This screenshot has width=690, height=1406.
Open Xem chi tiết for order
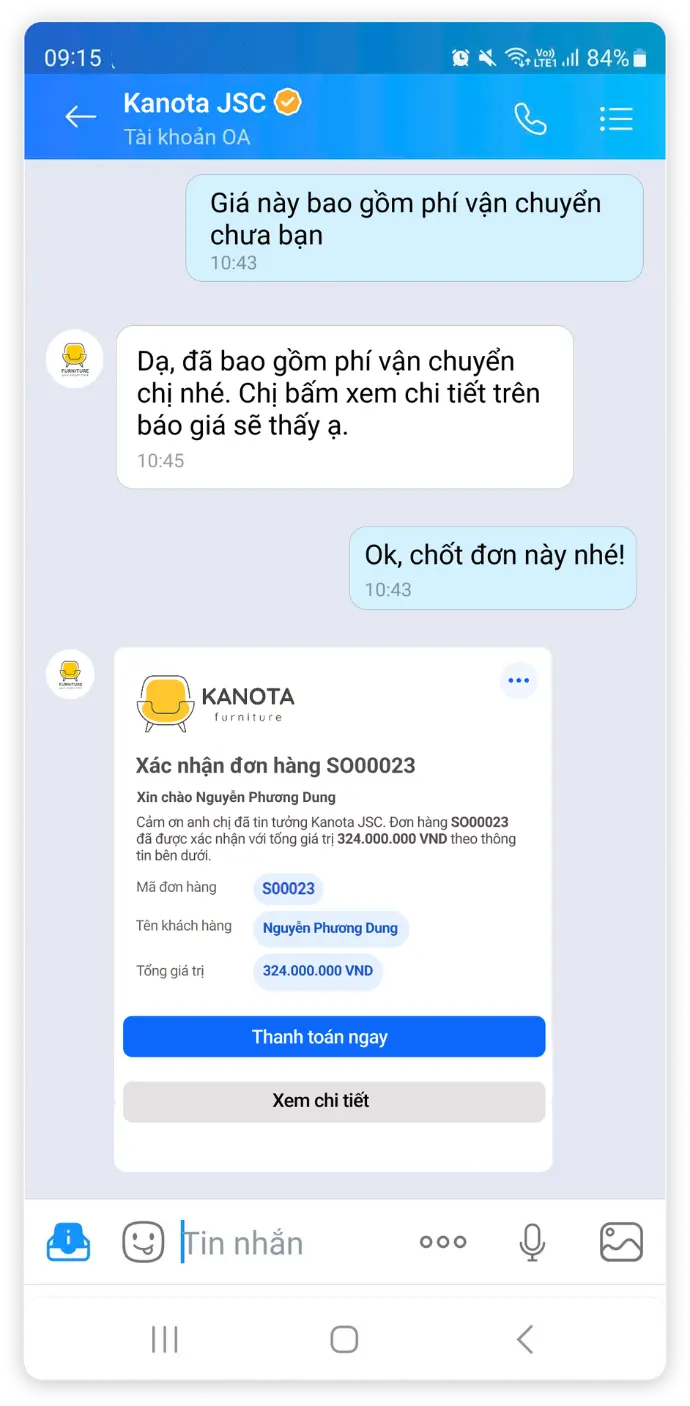pyautogui.click(x=334, y=1101)
